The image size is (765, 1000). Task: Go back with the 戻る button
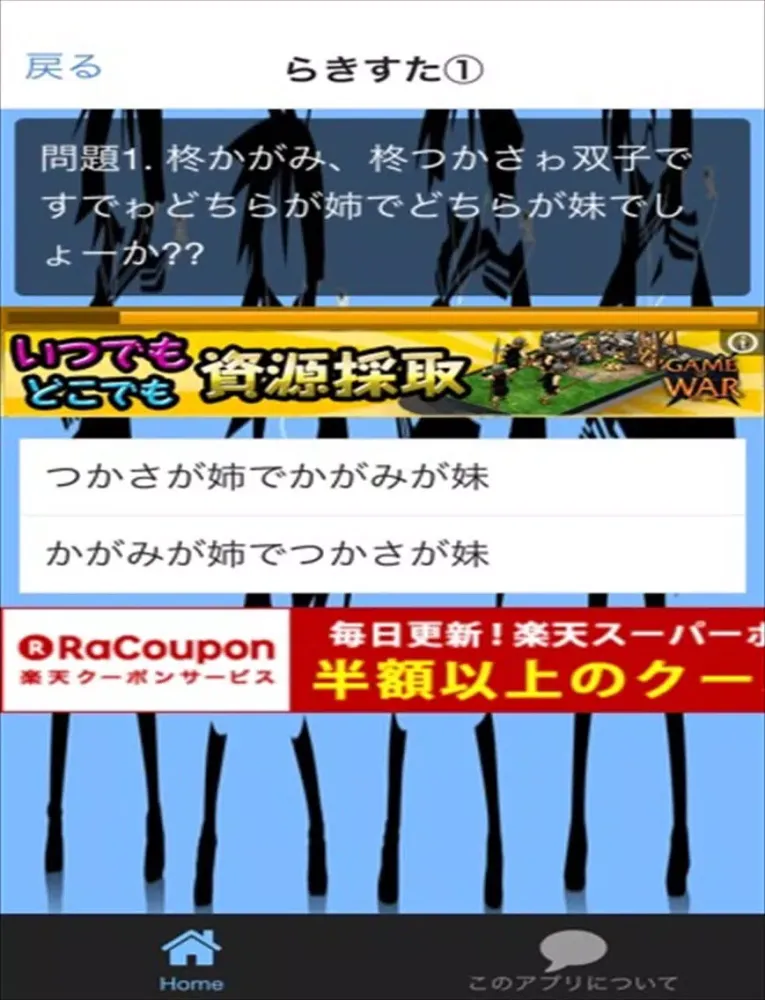pyautogui.click(x=63, y=68)
